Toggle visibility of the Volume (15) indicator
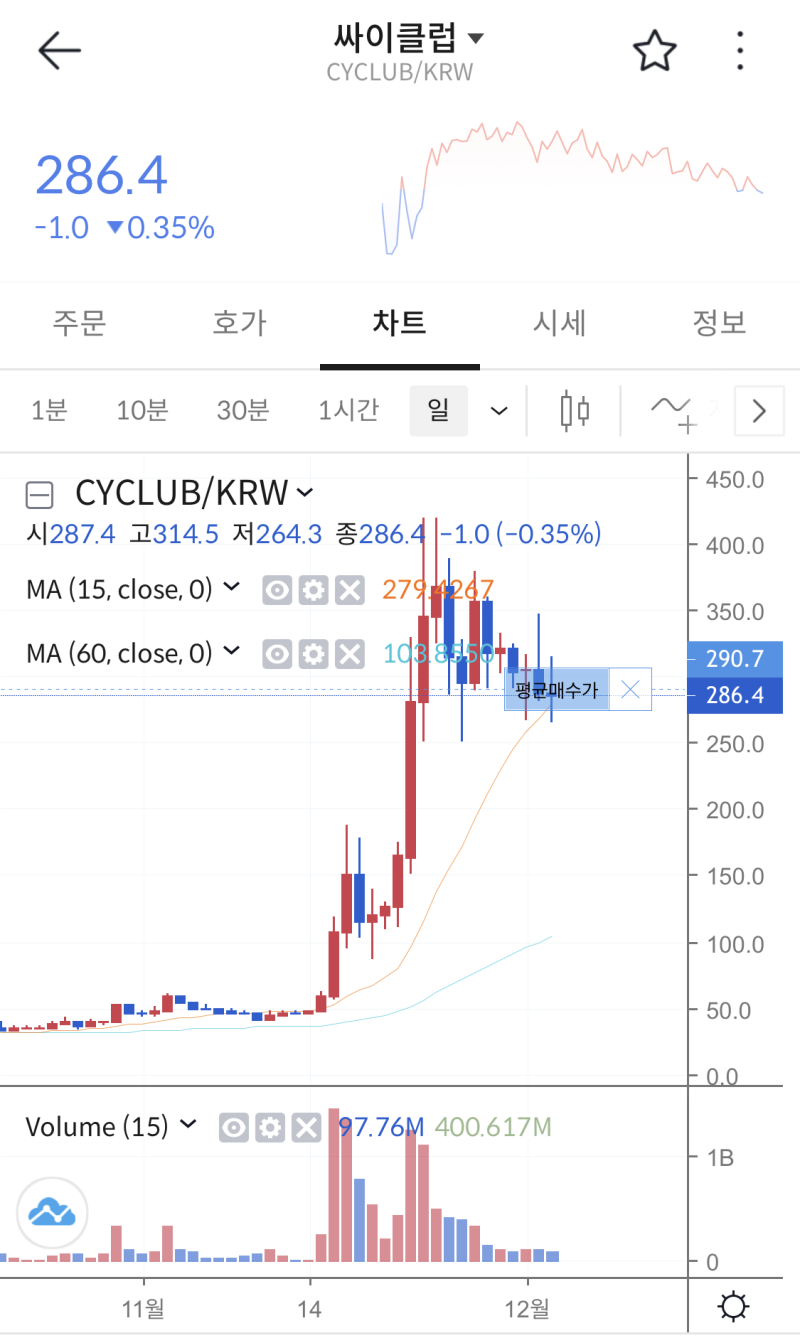800x1343 pixels. [233, 1127]
